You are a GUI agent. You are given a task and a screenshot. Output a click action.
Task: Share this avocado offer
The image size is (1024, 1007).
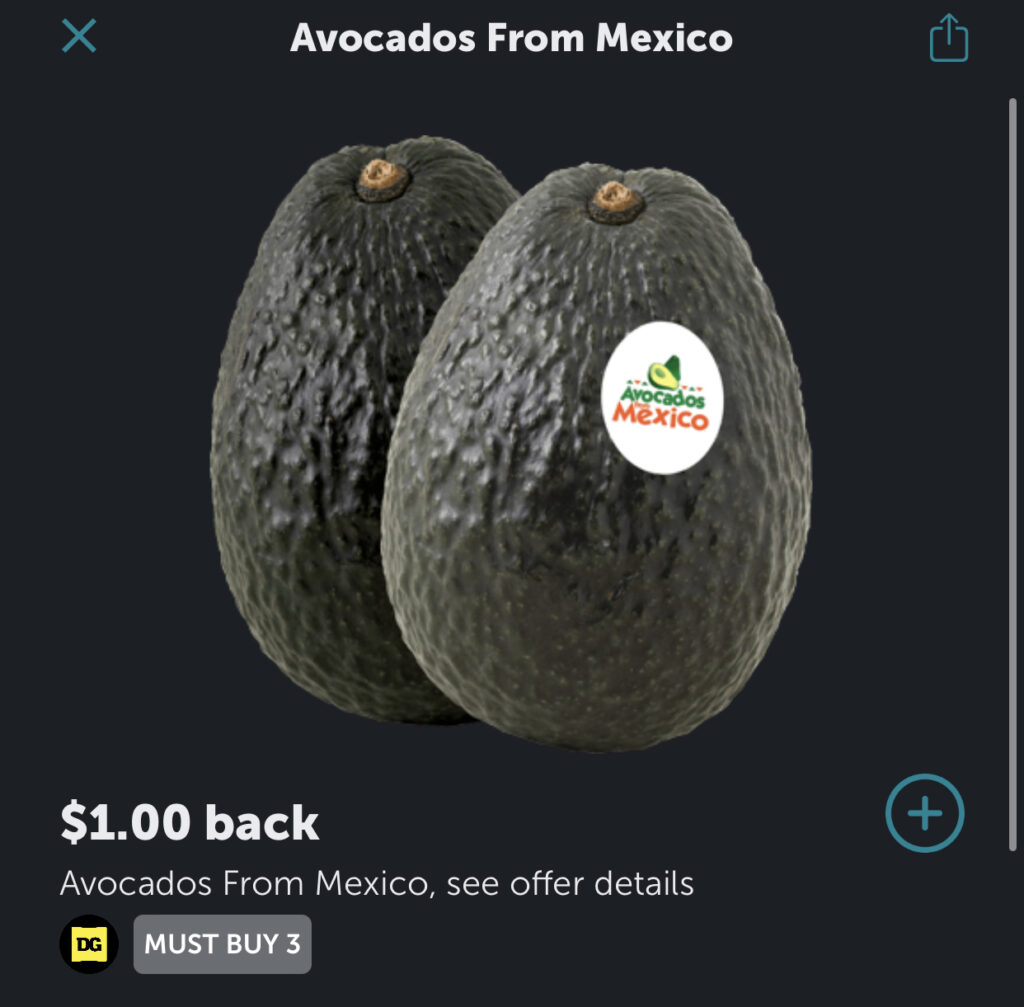[x=948, y=40]
